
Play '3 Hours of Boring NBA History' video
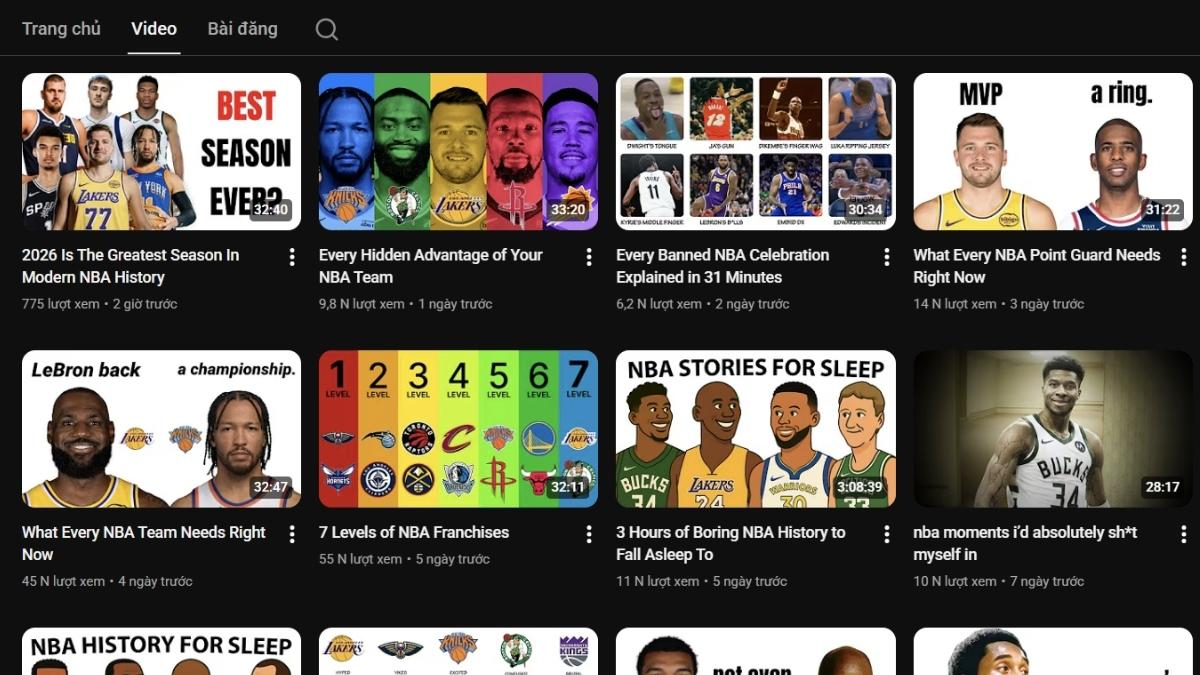(755, 428)
